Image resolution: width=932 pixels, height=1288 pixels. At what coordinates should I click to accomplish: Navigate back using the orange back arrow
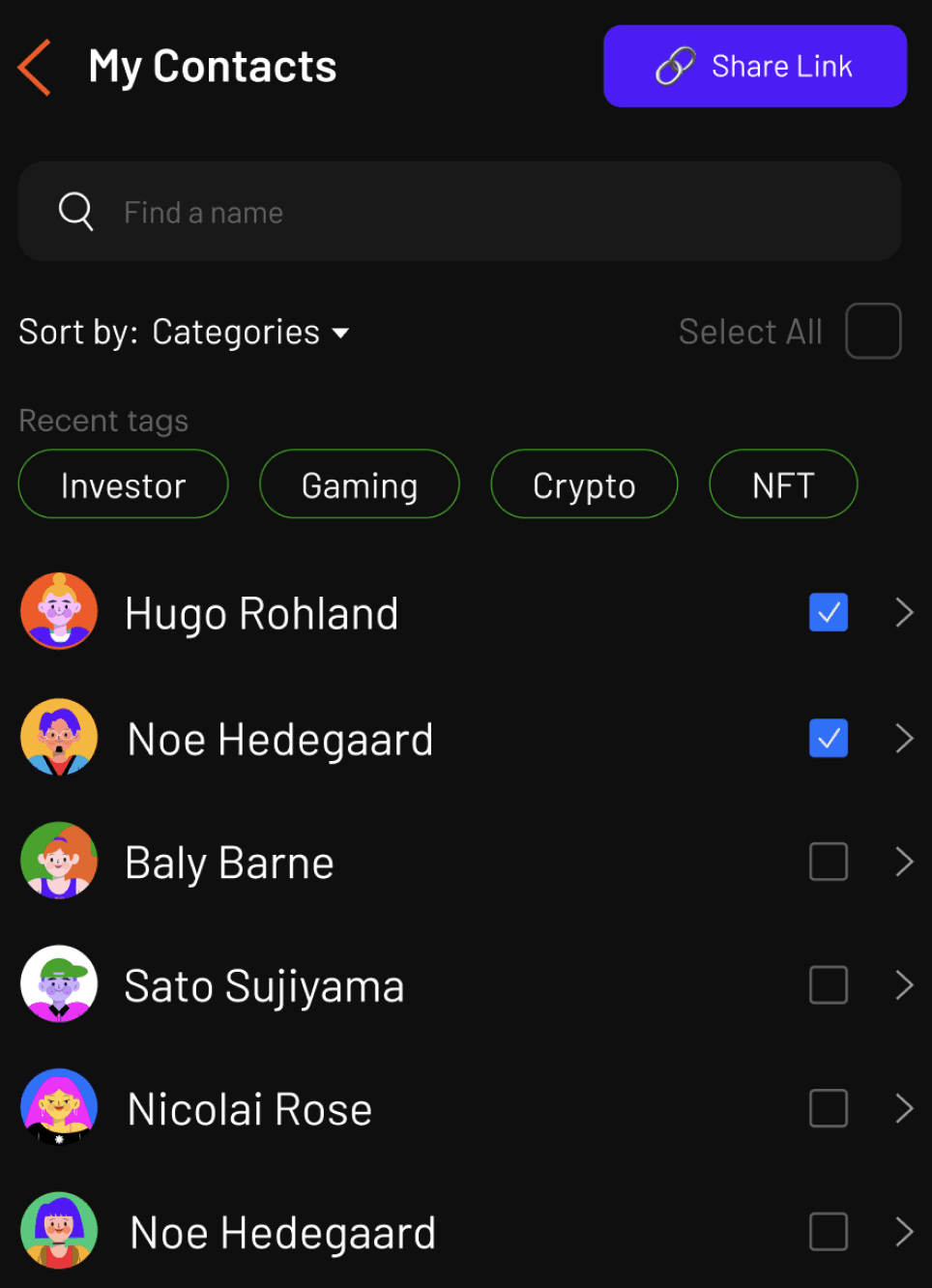[x=34, y=66]
